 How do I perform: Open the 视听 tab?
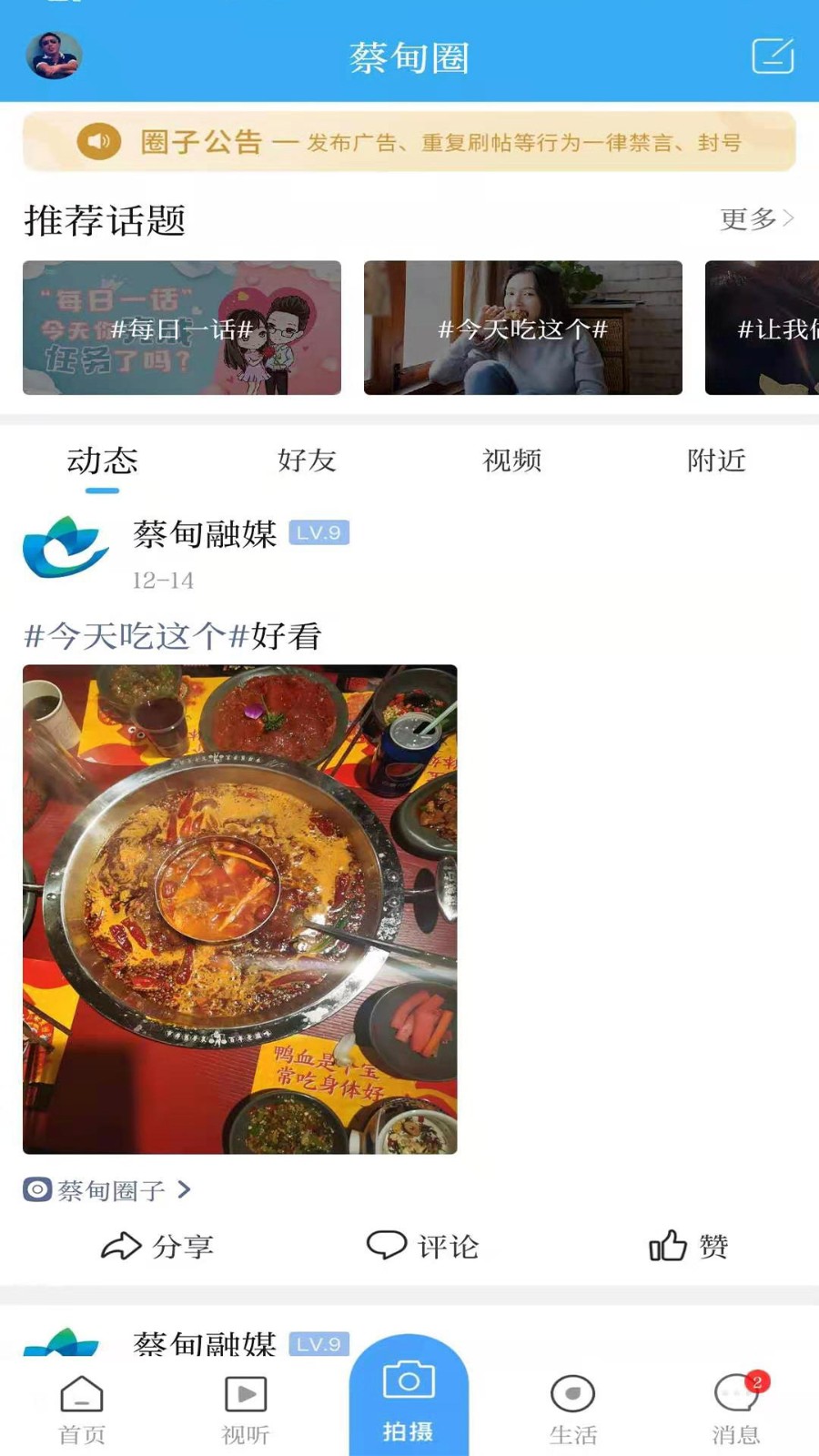click(x=246, y=1410)
